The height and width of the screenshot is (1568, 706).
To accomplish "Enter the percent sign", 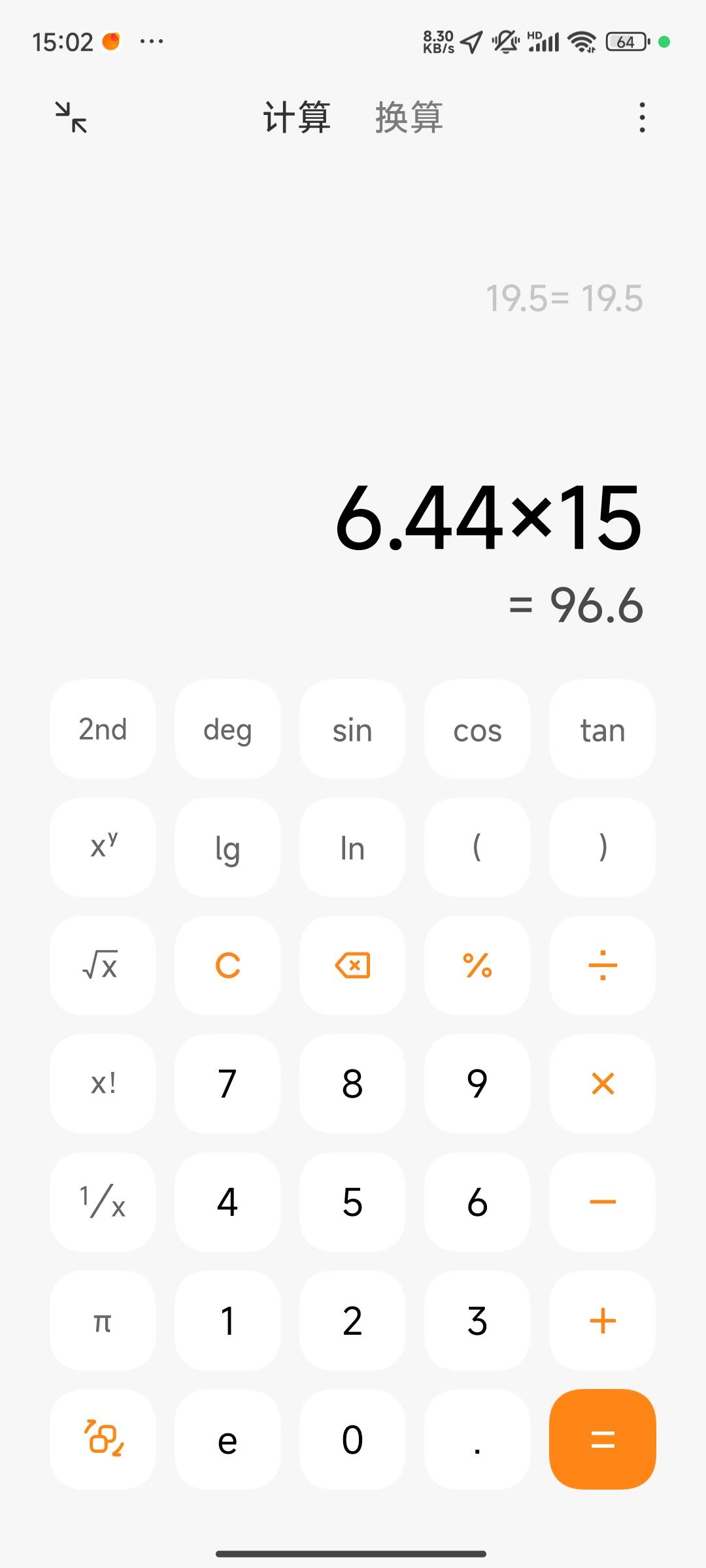I will tap(477, 965).
